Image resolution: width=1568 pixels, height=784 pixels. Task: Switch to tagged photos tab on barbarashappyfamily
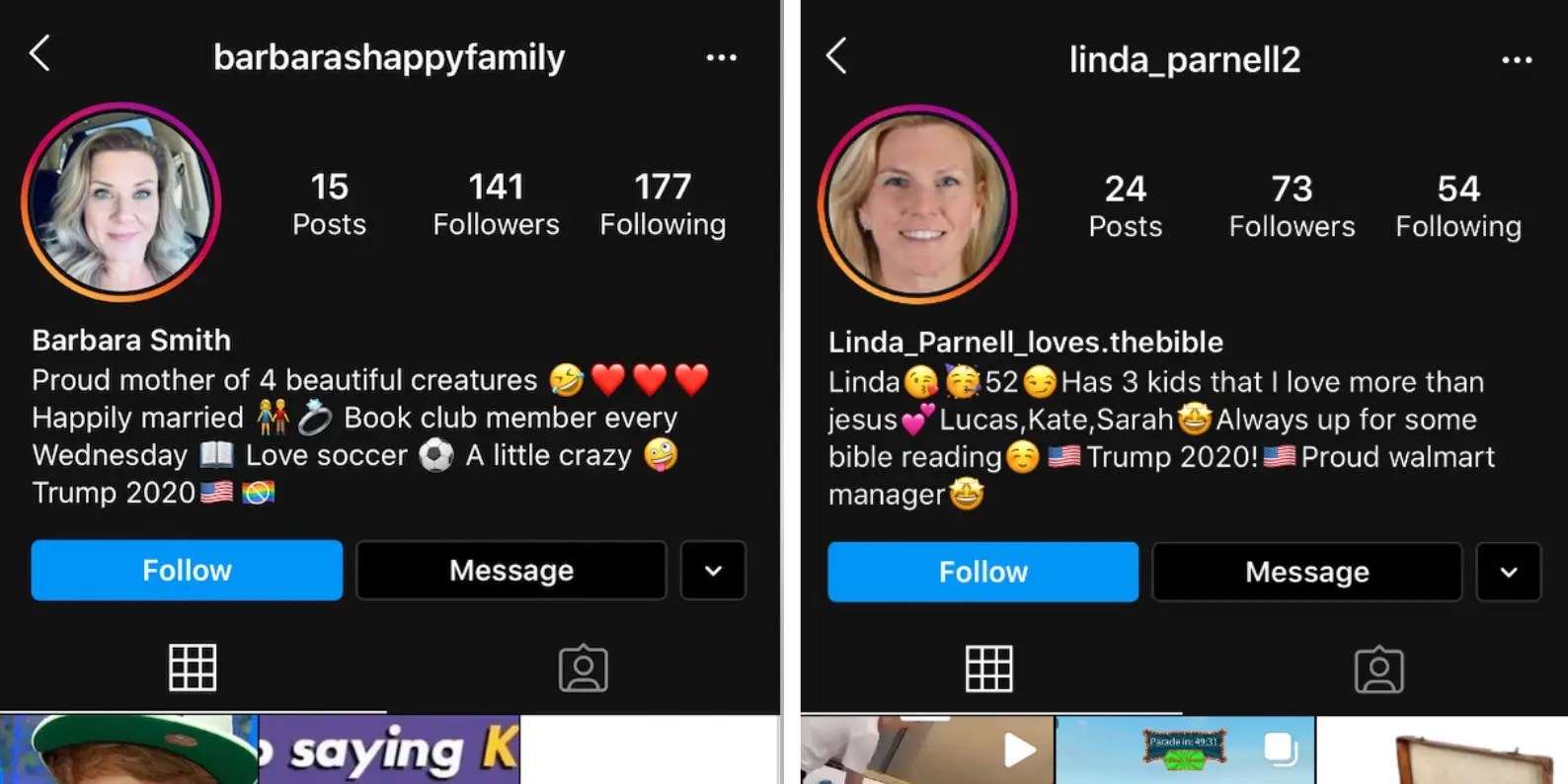click(583, 668)
